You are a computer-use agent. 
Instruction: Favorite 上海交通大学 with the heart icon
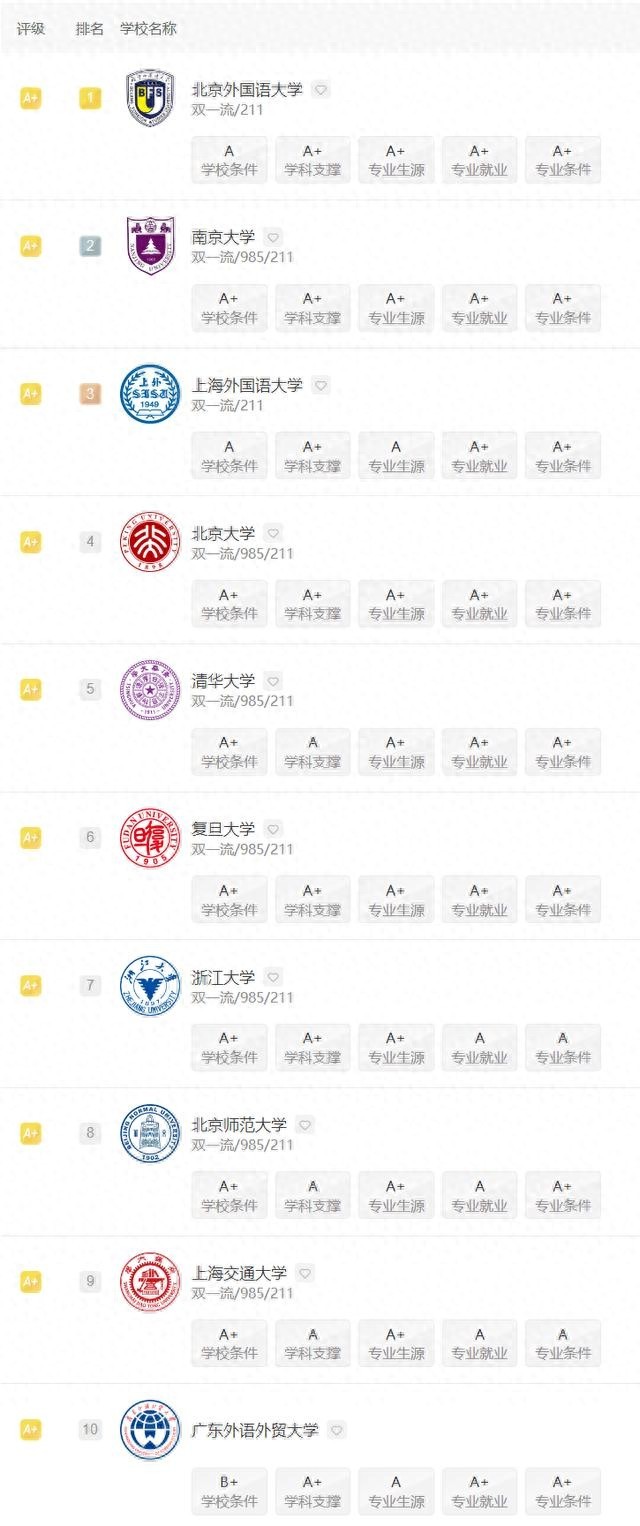coord(305,1274)
